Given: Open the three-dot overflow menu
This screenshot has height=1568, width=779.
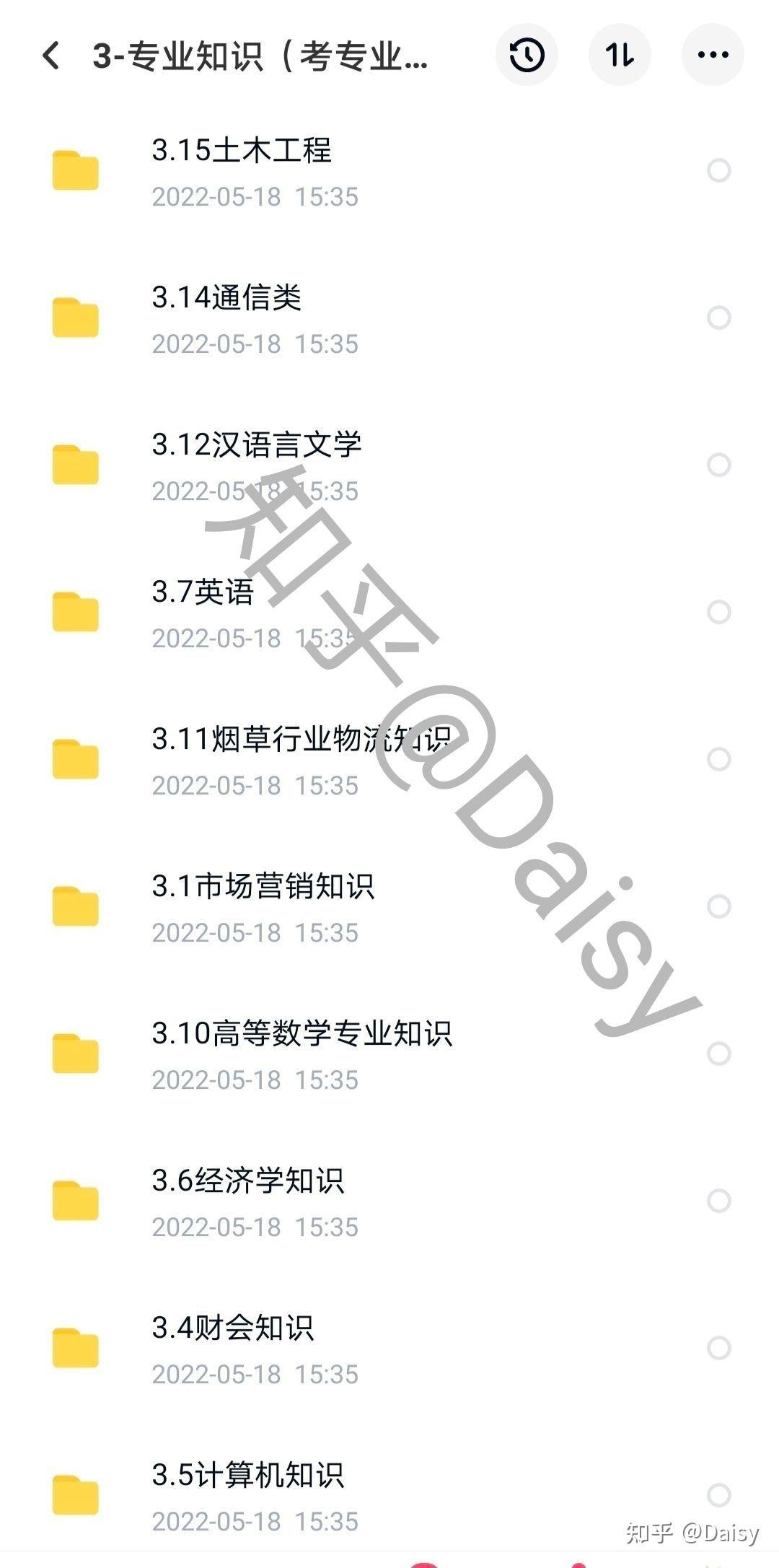Looking at the screenshot, I should [713, 55].
